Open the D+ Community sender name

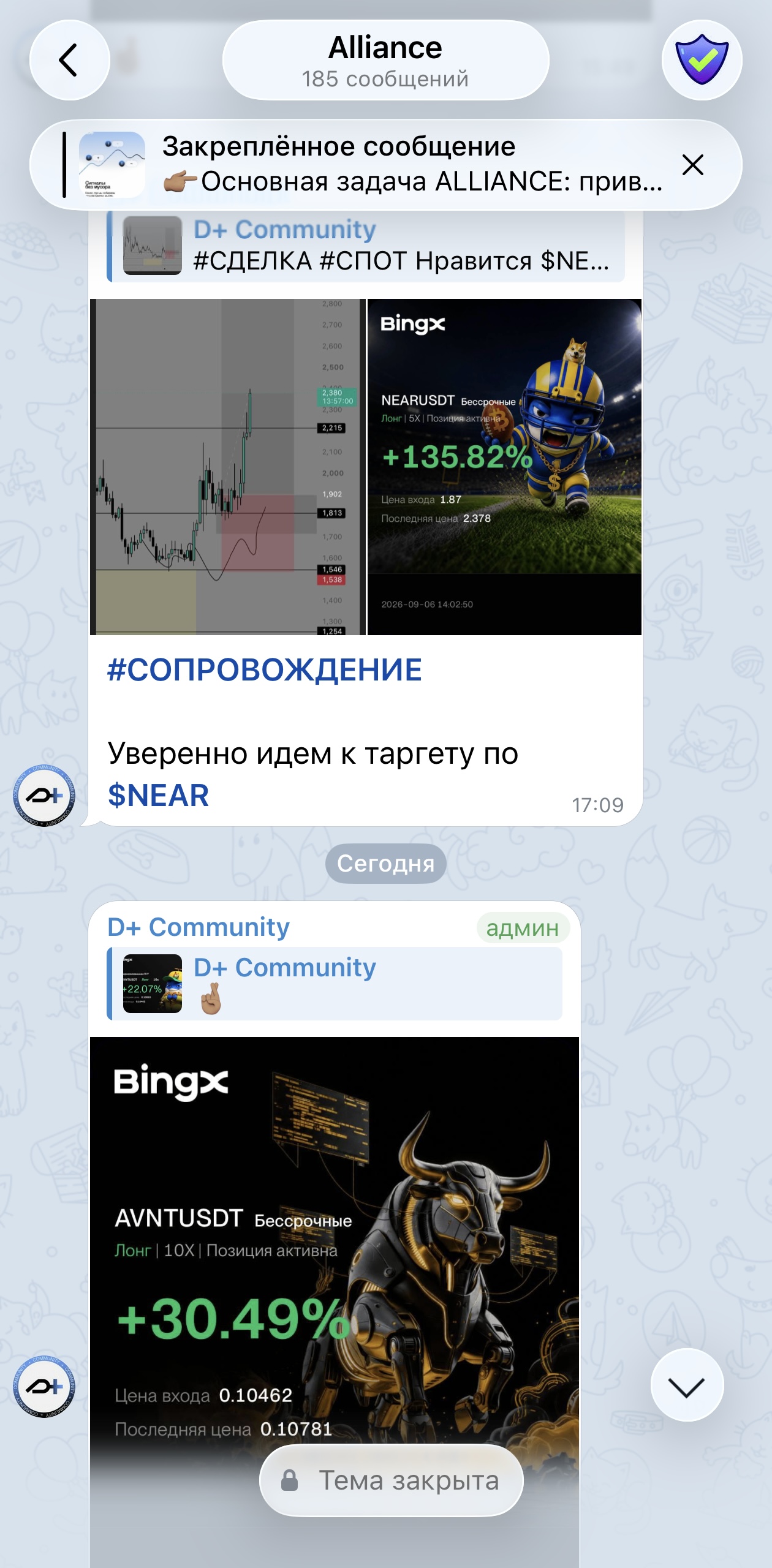tap(199, 927)
